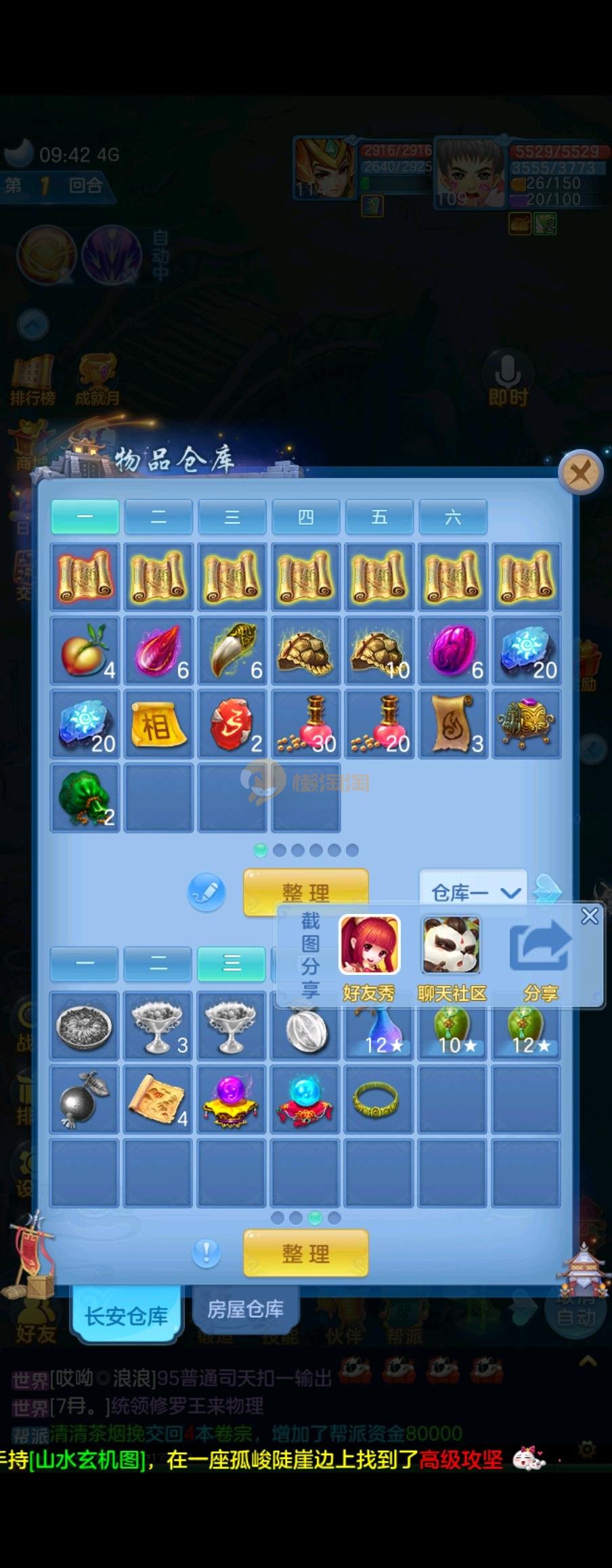Switch to bag page 一
The width and height of the screenshot is (612, 1568).
[85, 964]
